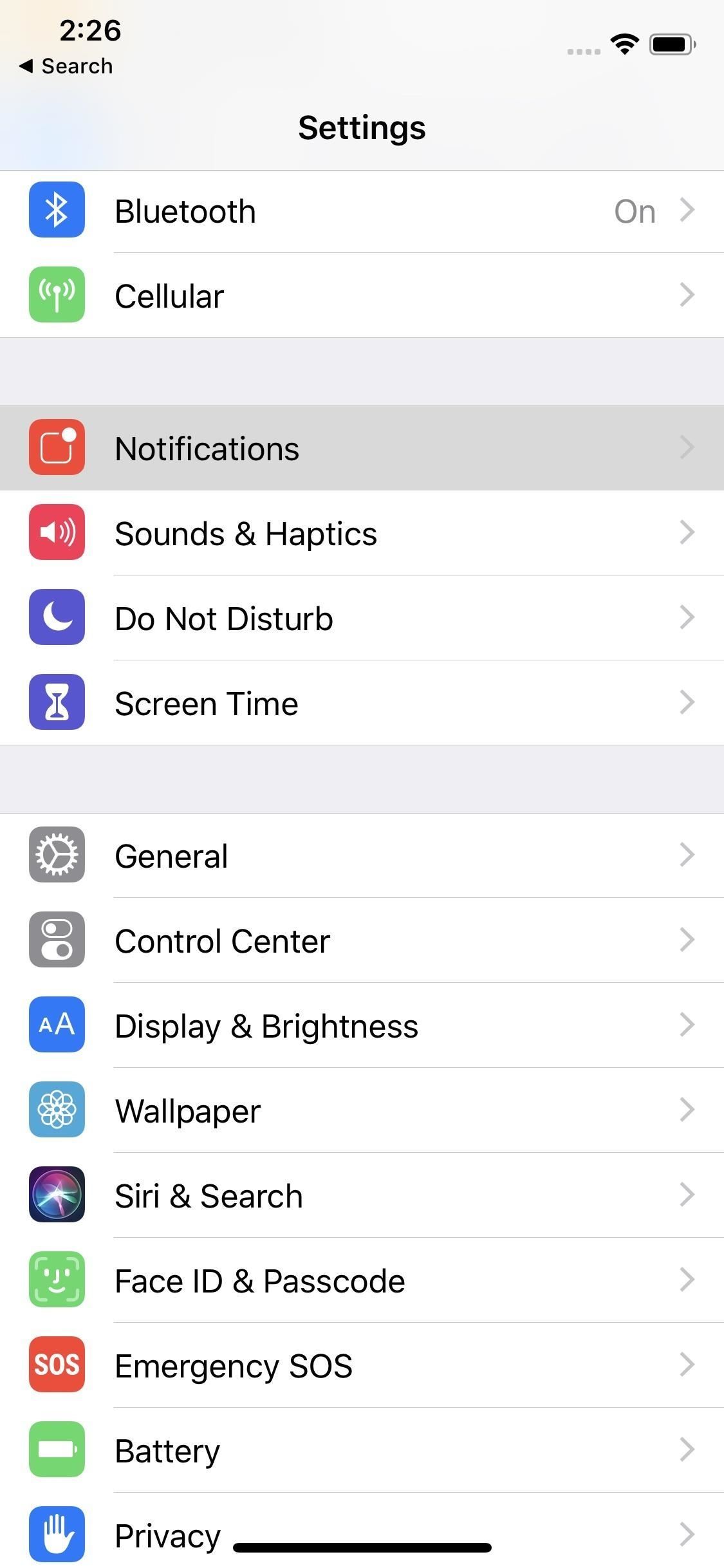Viewport: 724px width, 1568px height.
Task: Tap the red SOS icon
Action: 57,1365
